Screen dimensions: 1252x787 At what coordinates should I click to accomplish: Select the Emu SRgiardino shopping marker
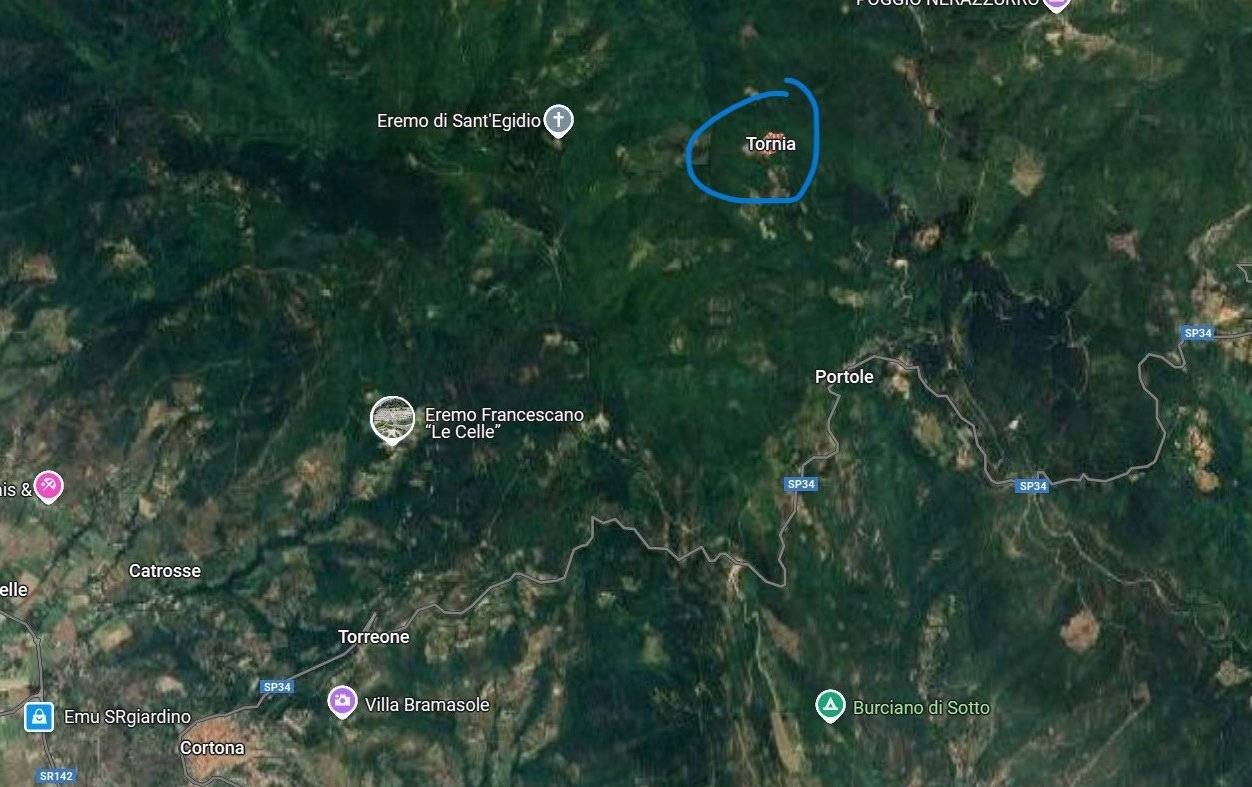click(x=38, y=716)
